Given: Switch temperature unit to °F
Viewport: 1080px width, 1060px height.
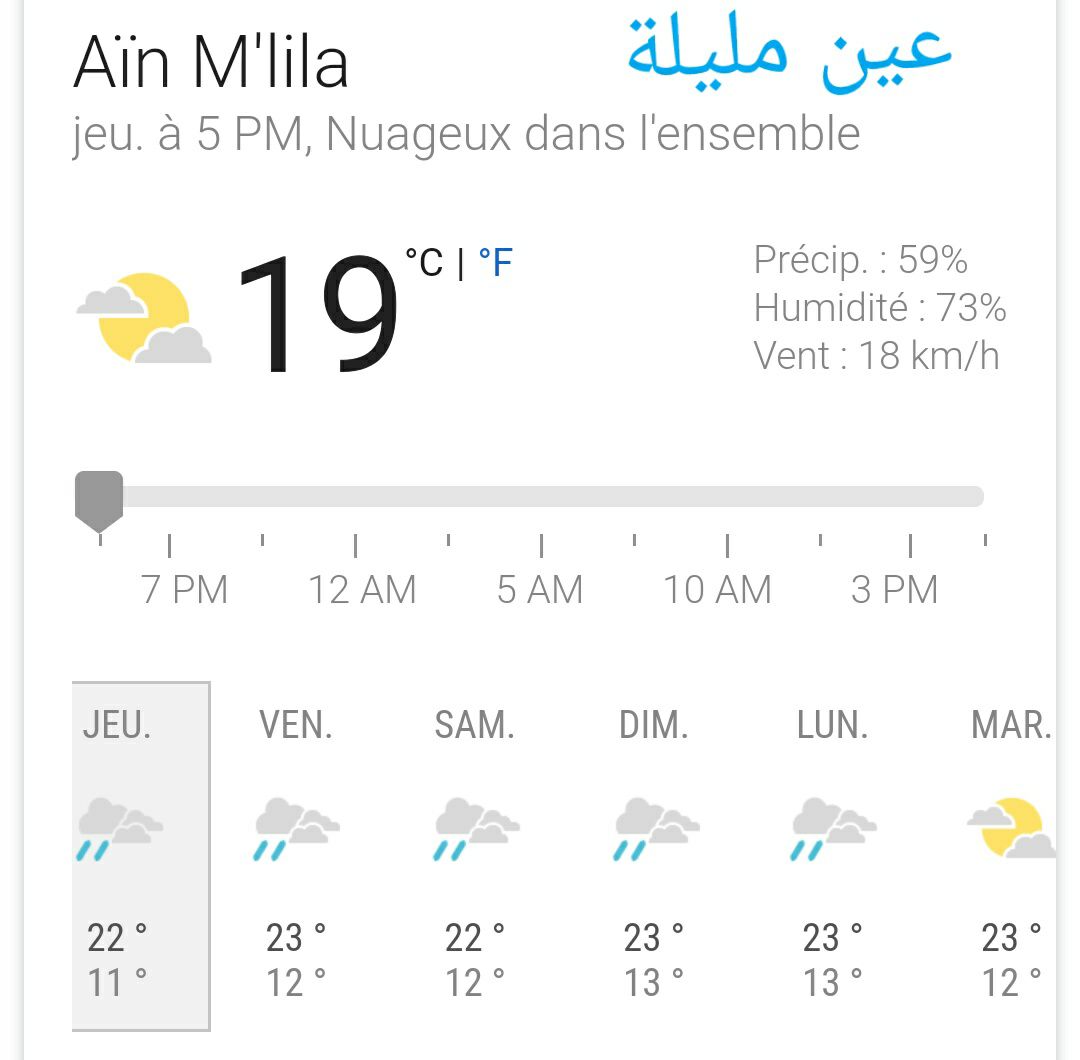Looking at the screenshot, I should [x=496, y=262].
